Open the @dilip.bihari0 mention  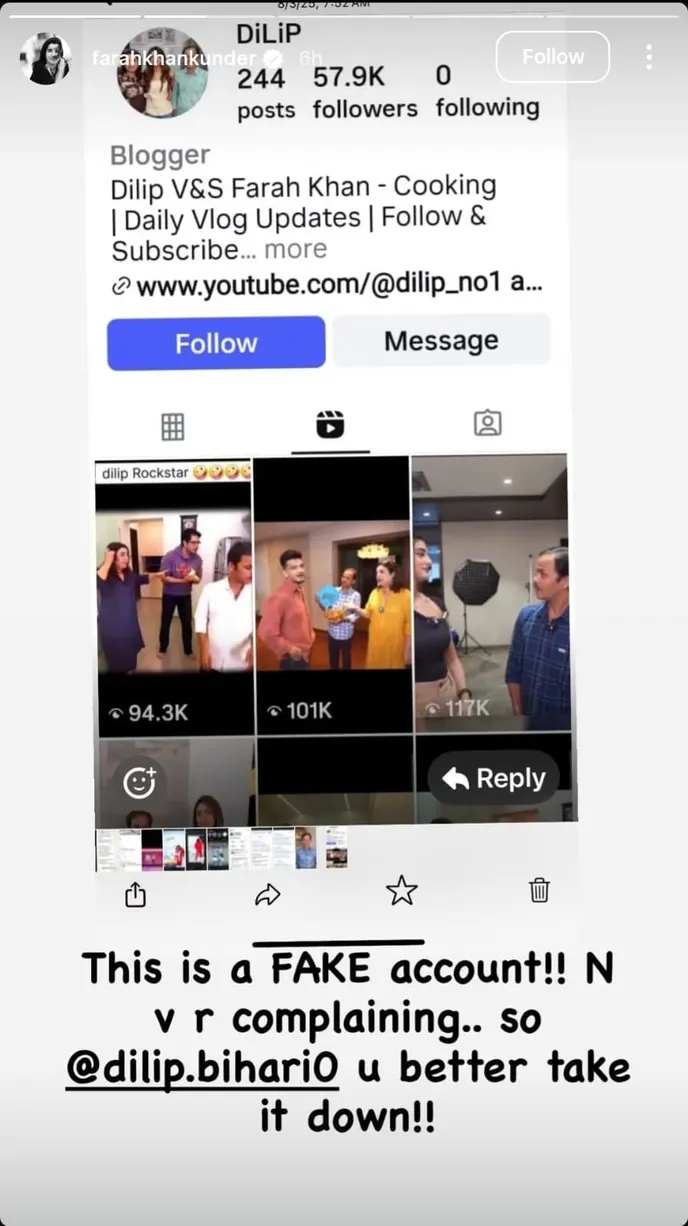click(202, 1068)
